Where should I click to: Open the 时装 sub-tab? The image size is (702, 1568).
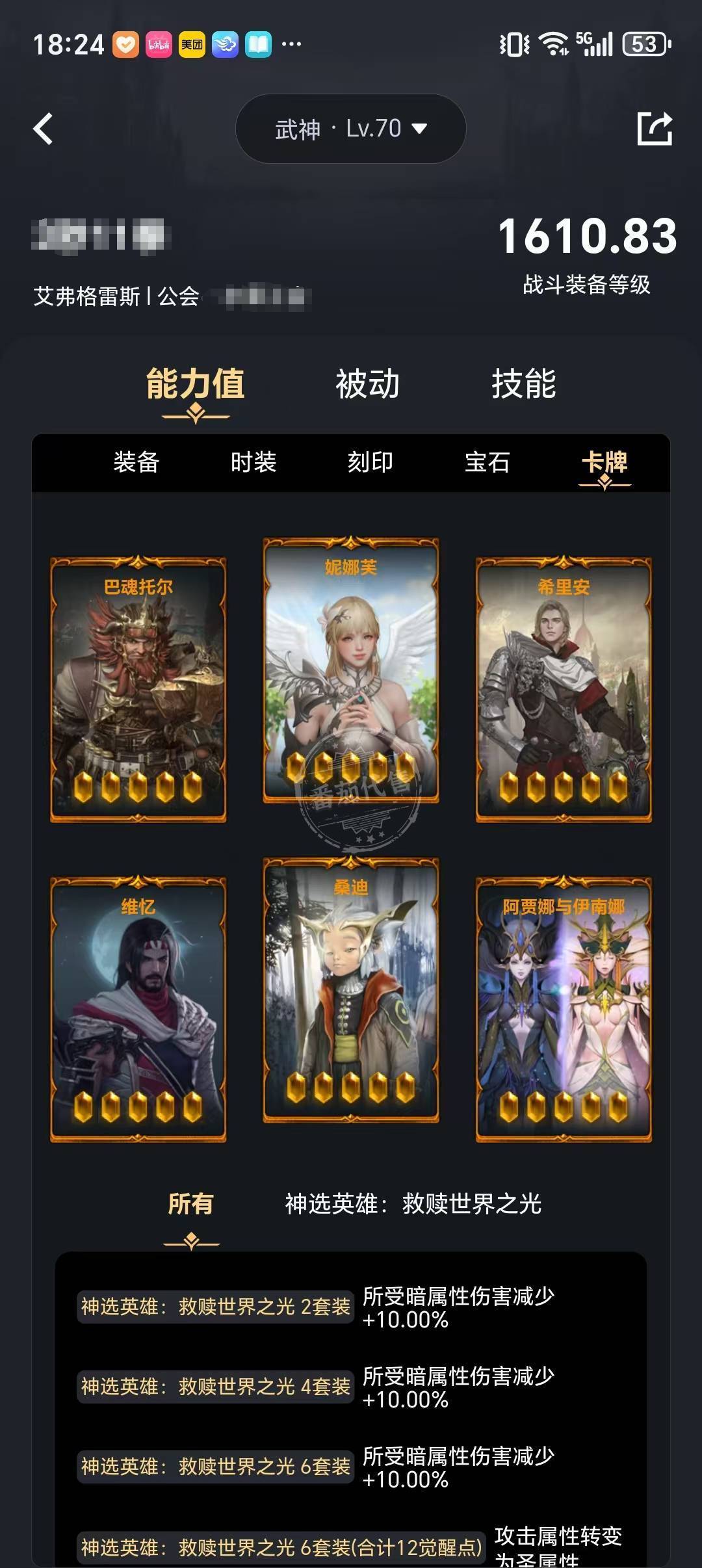pyautogui.click(x=253, y=462)
